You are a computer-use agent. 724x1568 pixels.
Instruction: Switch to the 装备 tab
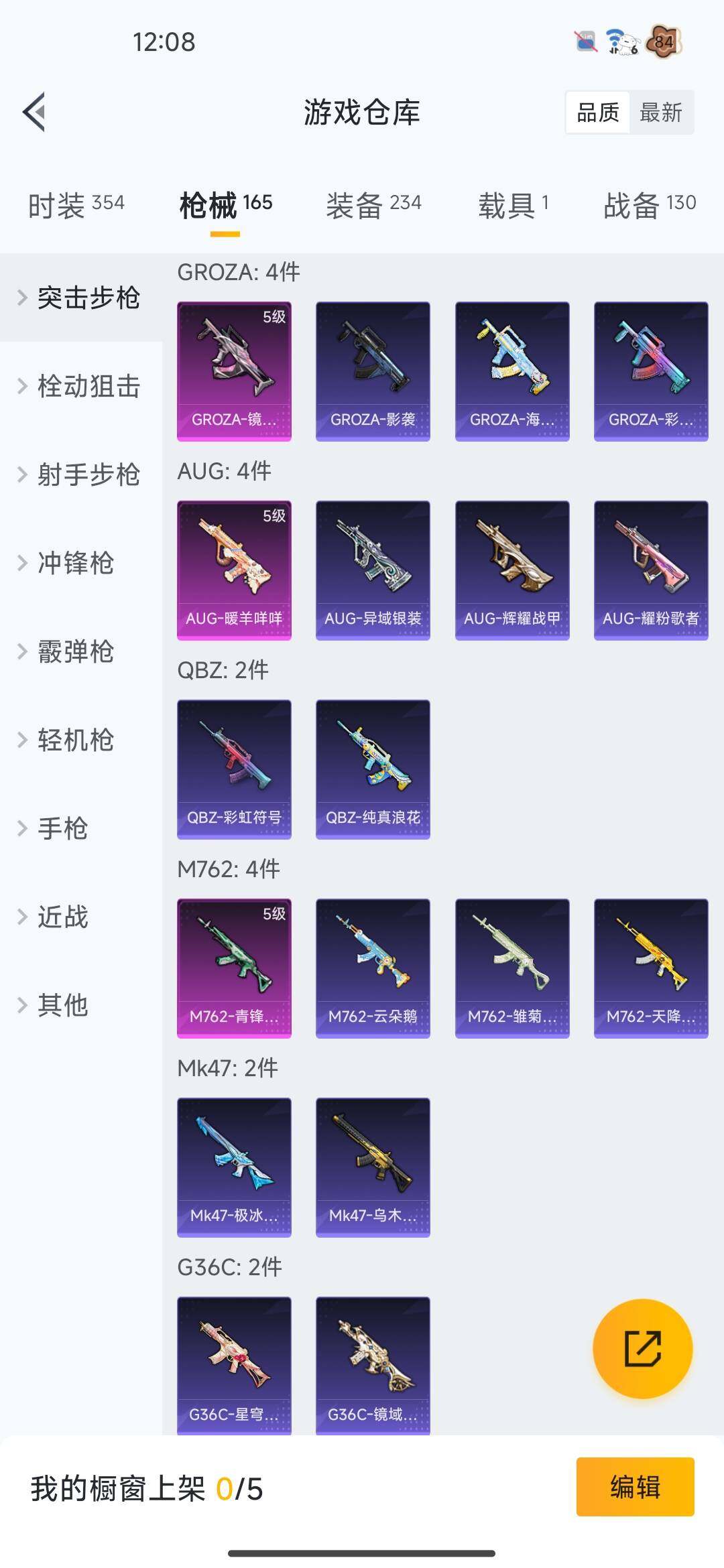tap(373, 205)
